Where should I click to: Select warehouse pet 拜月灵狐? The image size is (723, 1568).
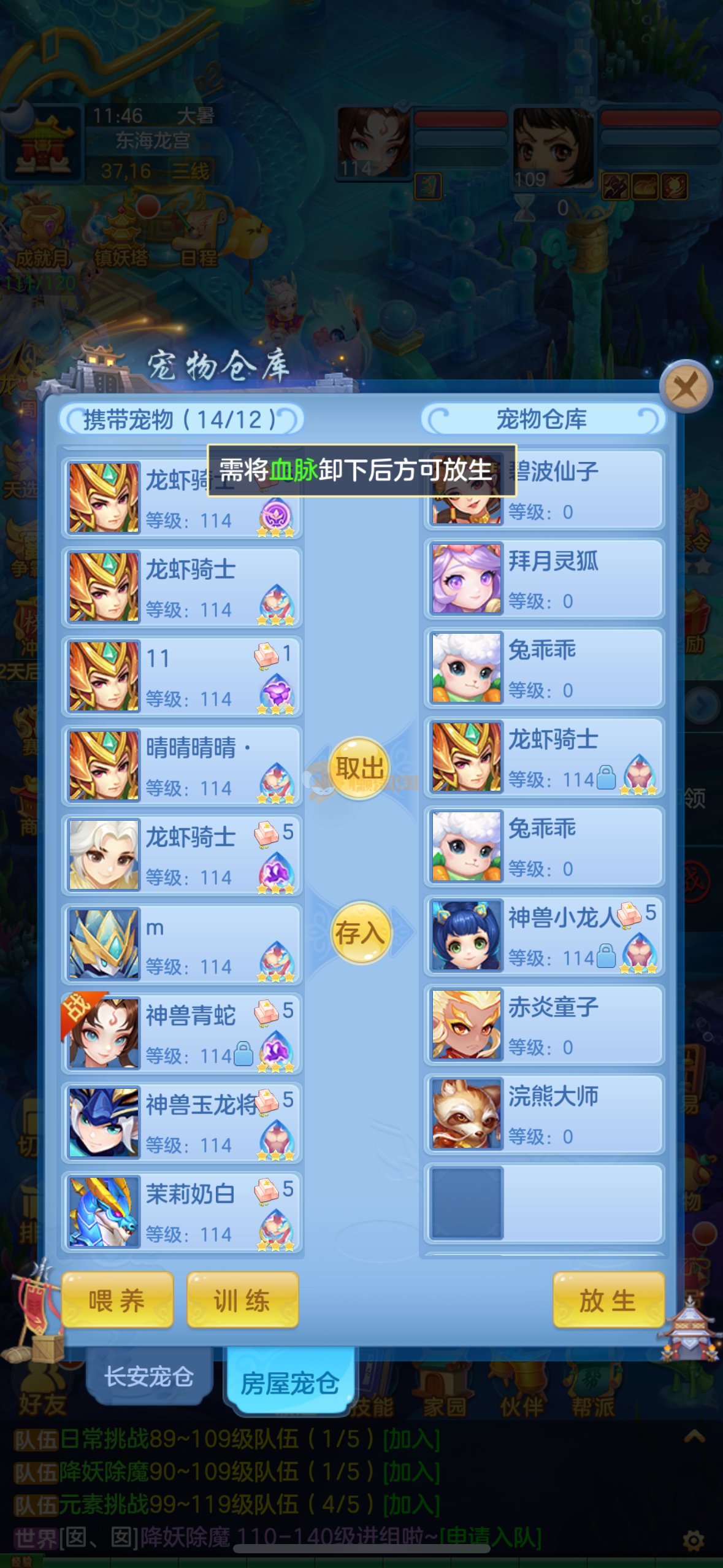544,579
